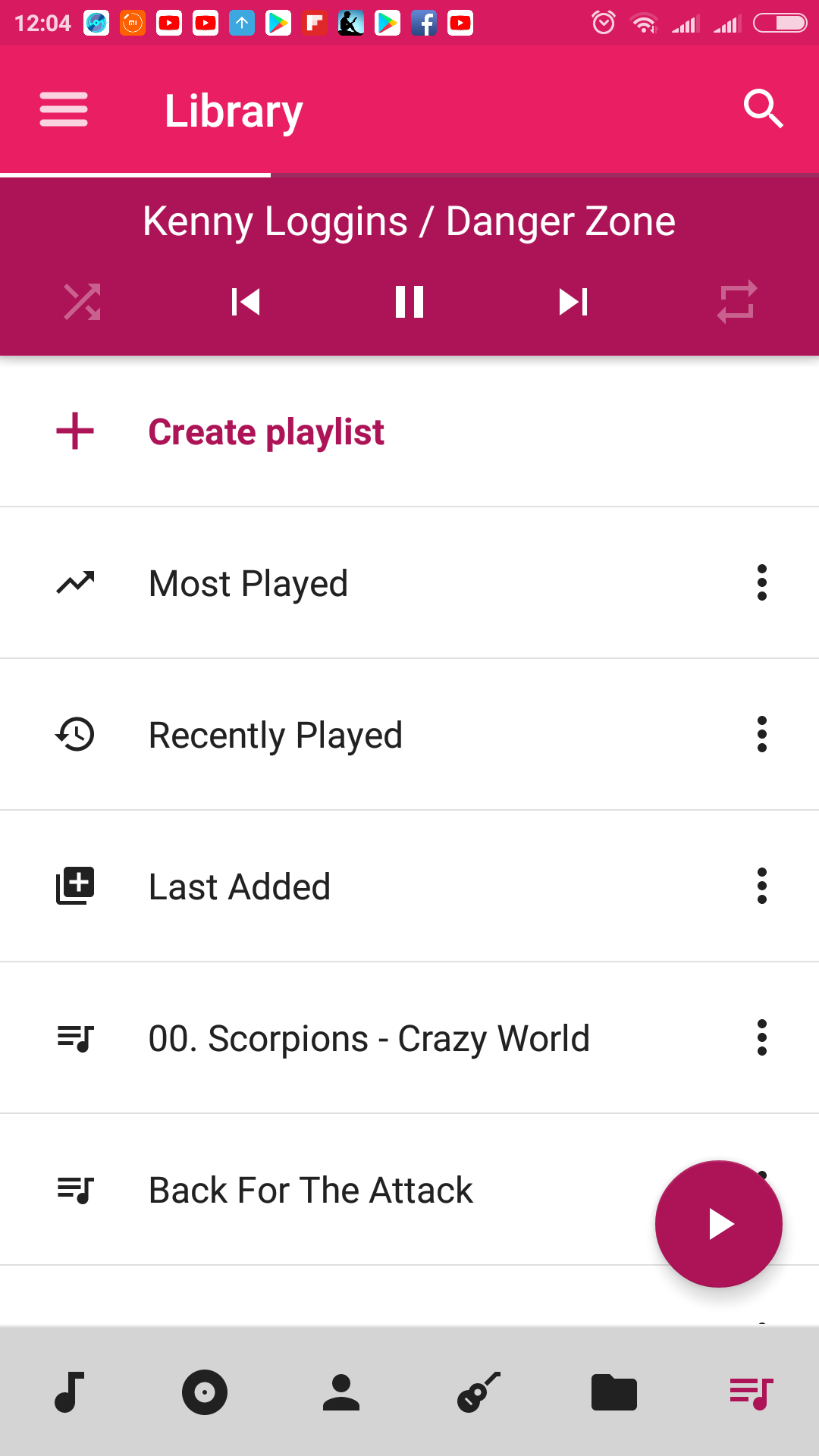Image resolution: width=819 pixels, height=1456 pixels.
Task: Pause Danger Zone playback
Action: pos(409,302)
